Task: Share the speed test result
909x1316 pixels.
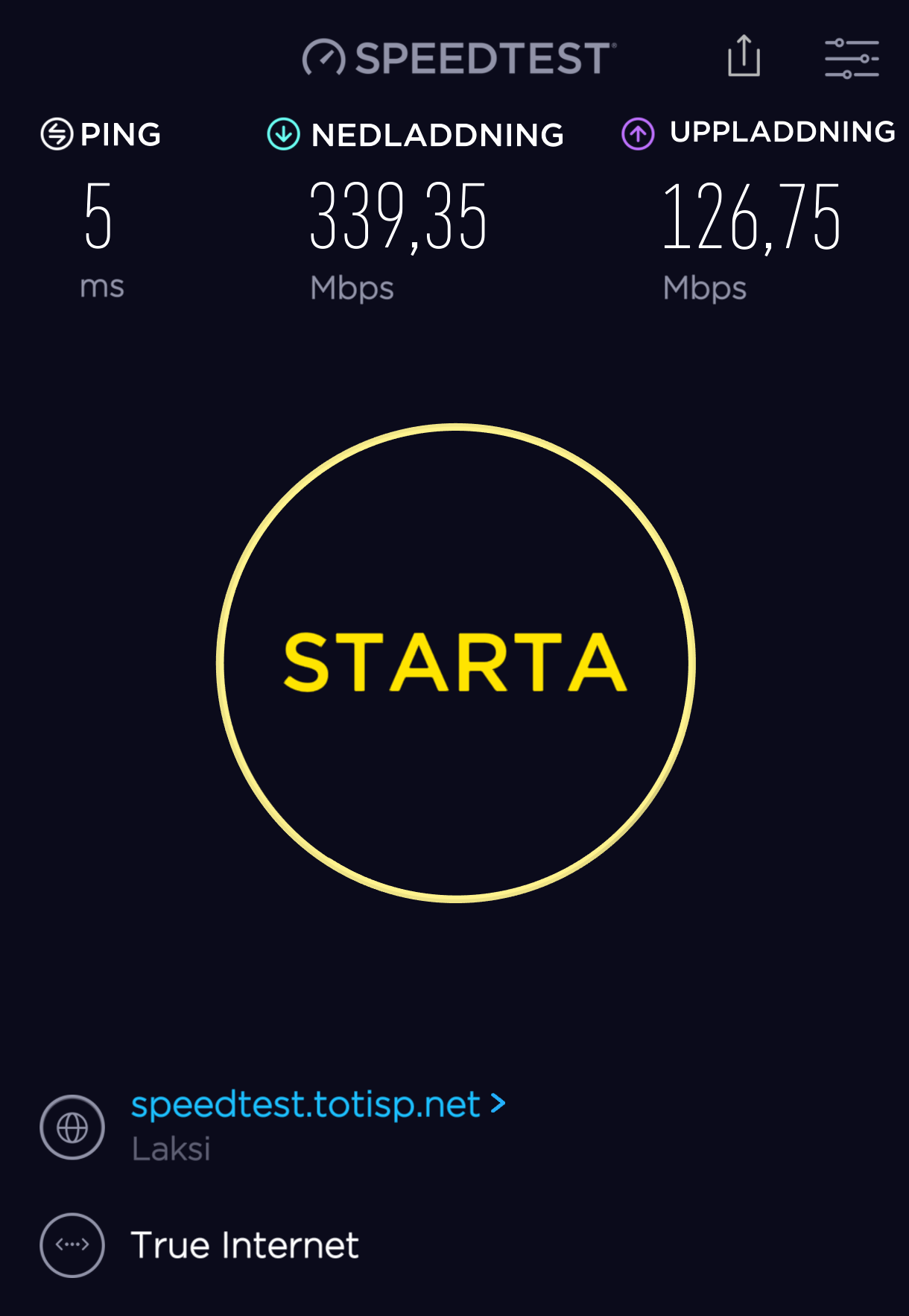Action: [744, 57]
